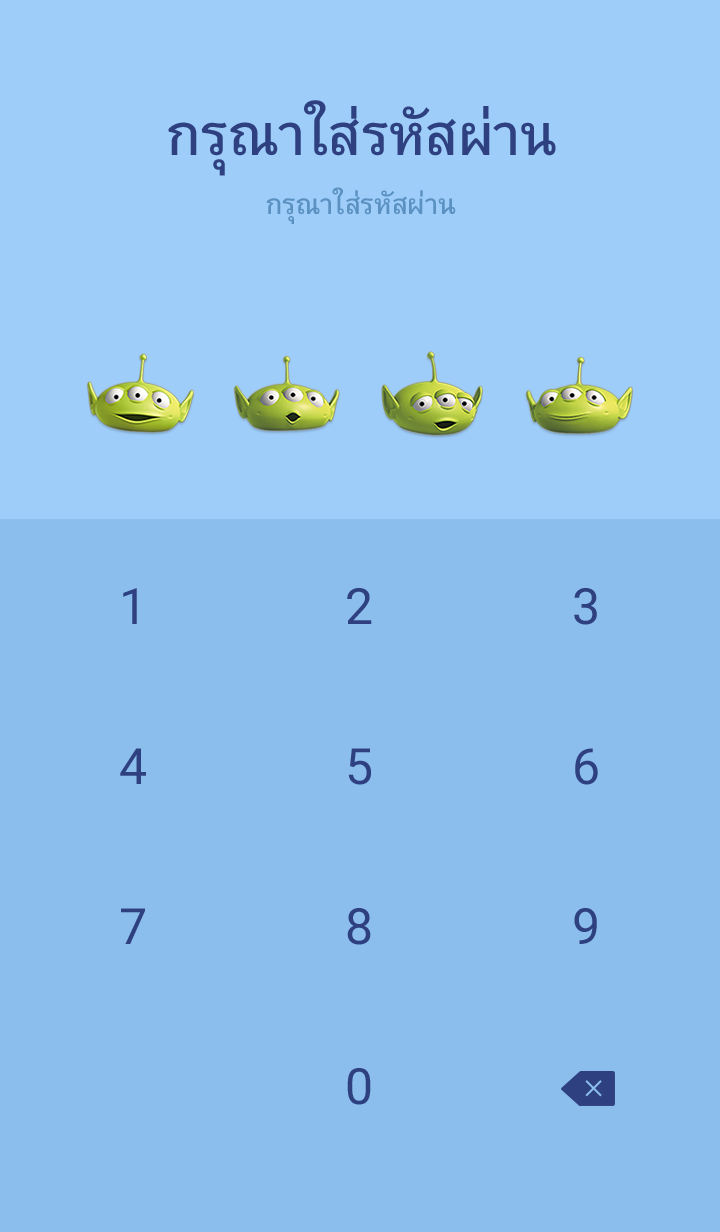Tap digit 1 on the keypad

tap(132, 607)
